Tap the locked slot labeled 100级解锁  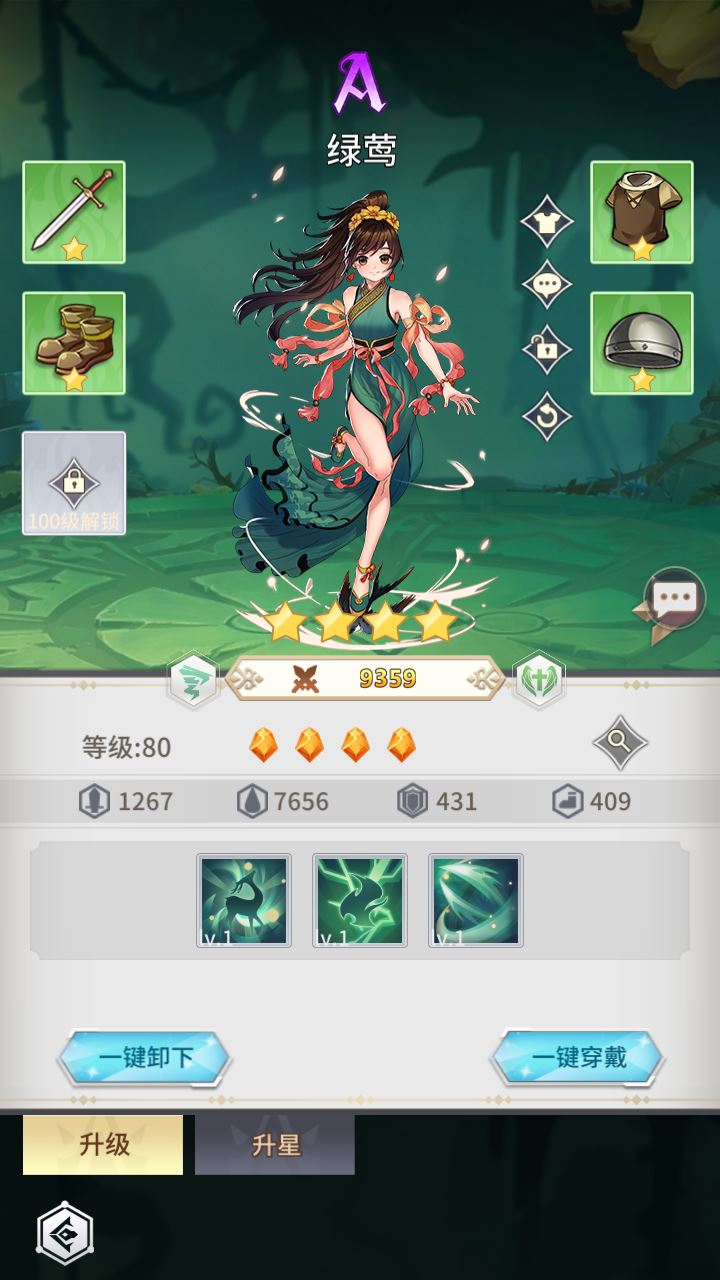[74, 483]
